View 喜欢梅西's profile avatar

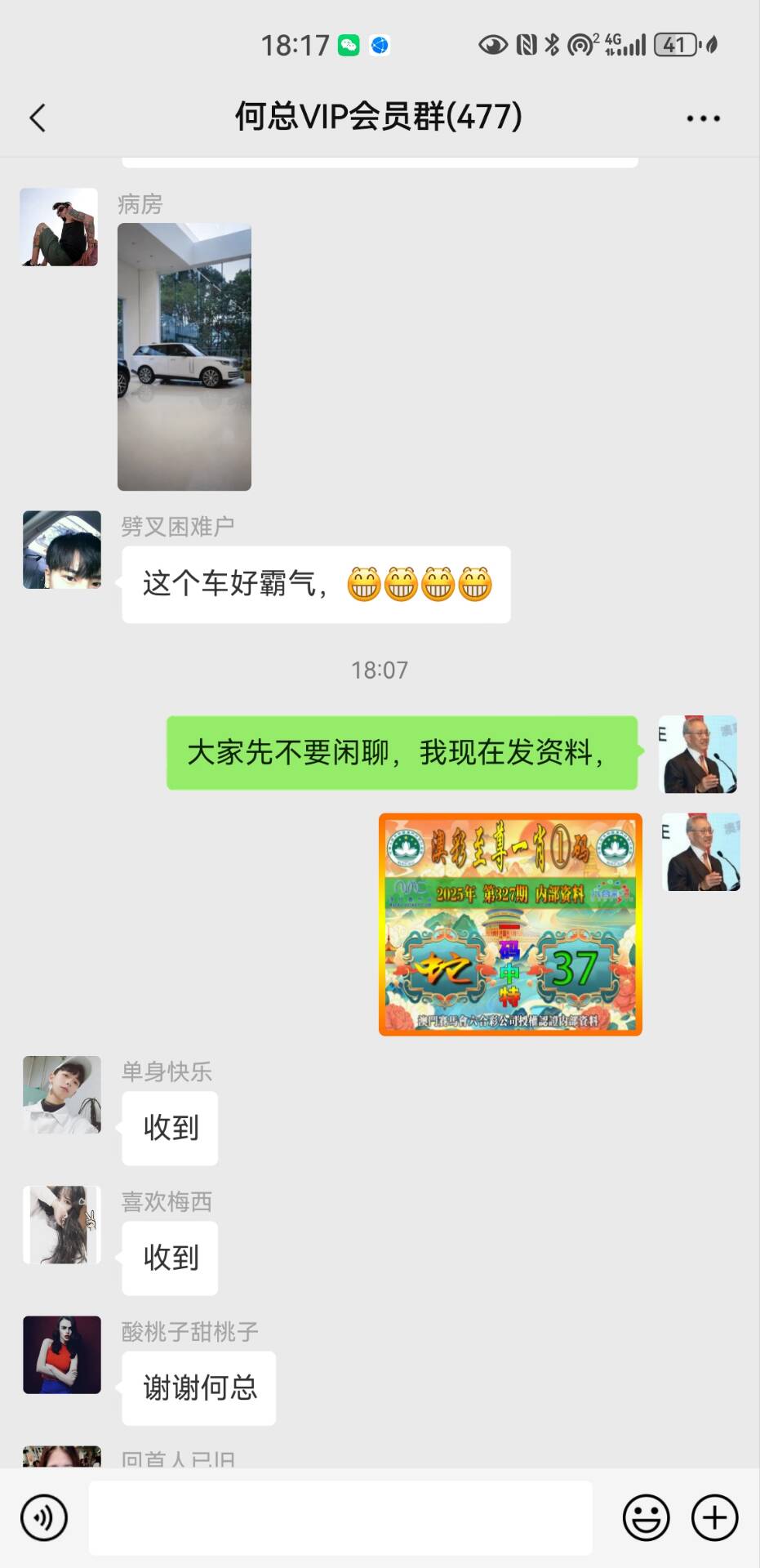[62, 1224]
